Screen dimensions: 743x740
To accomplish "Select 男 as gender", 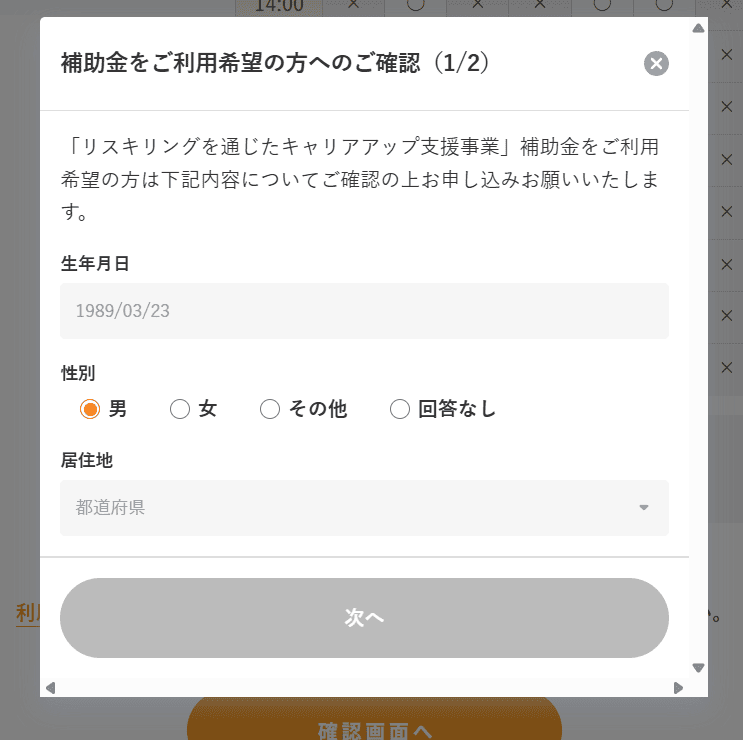I will pyautogui.click(x=90, y=409).
